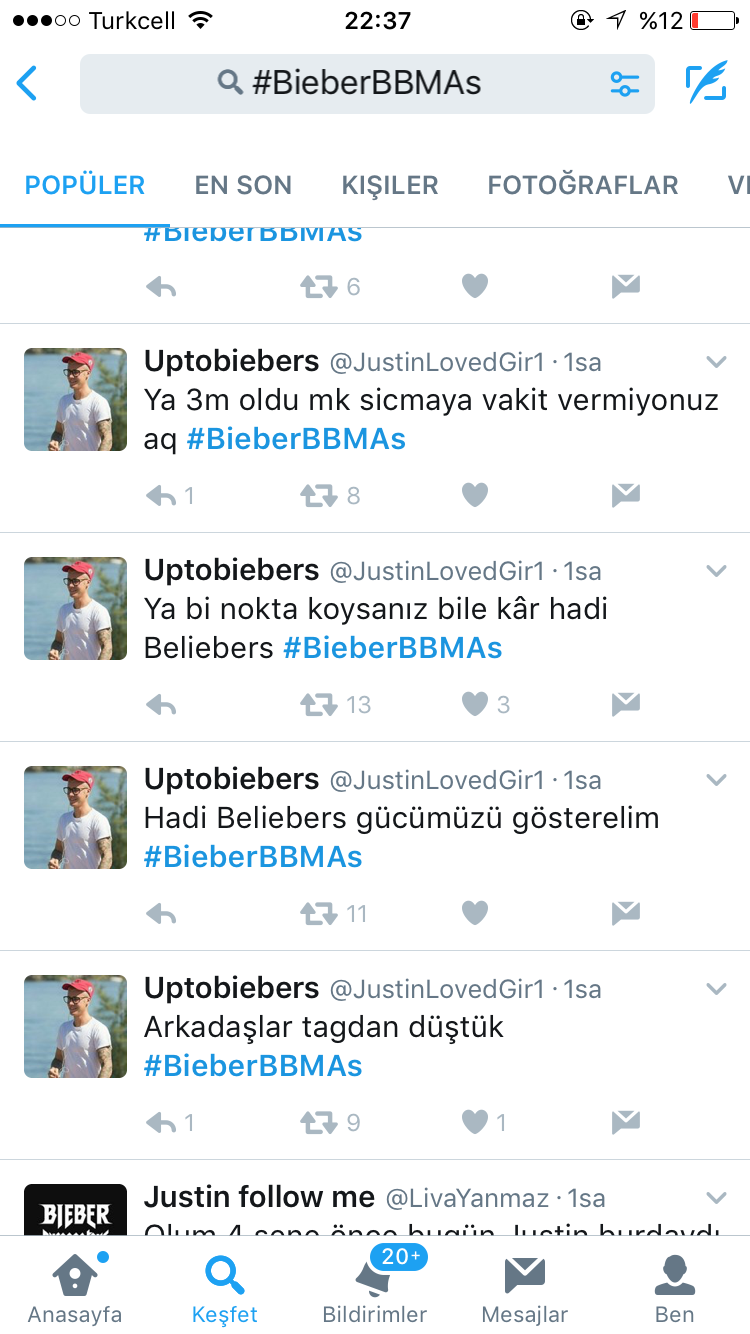Like the "Arkadaşlar tagdan düştük" tweet
The height and width of the screenshot is (1334, 750).
(x=475, y=1122)
